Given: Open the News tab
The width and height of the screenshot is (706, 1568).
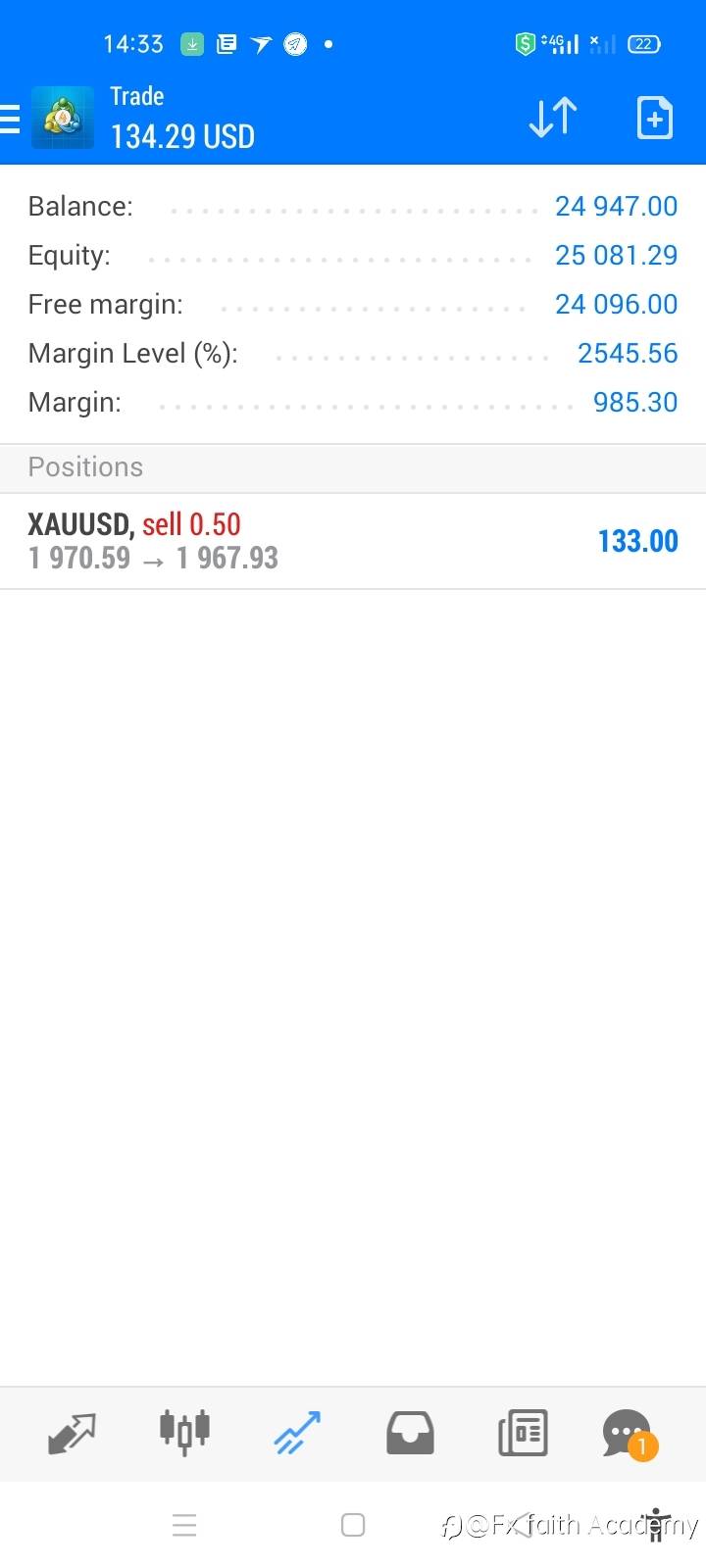Looking at the screenshot, I should tap(523, 1433).
